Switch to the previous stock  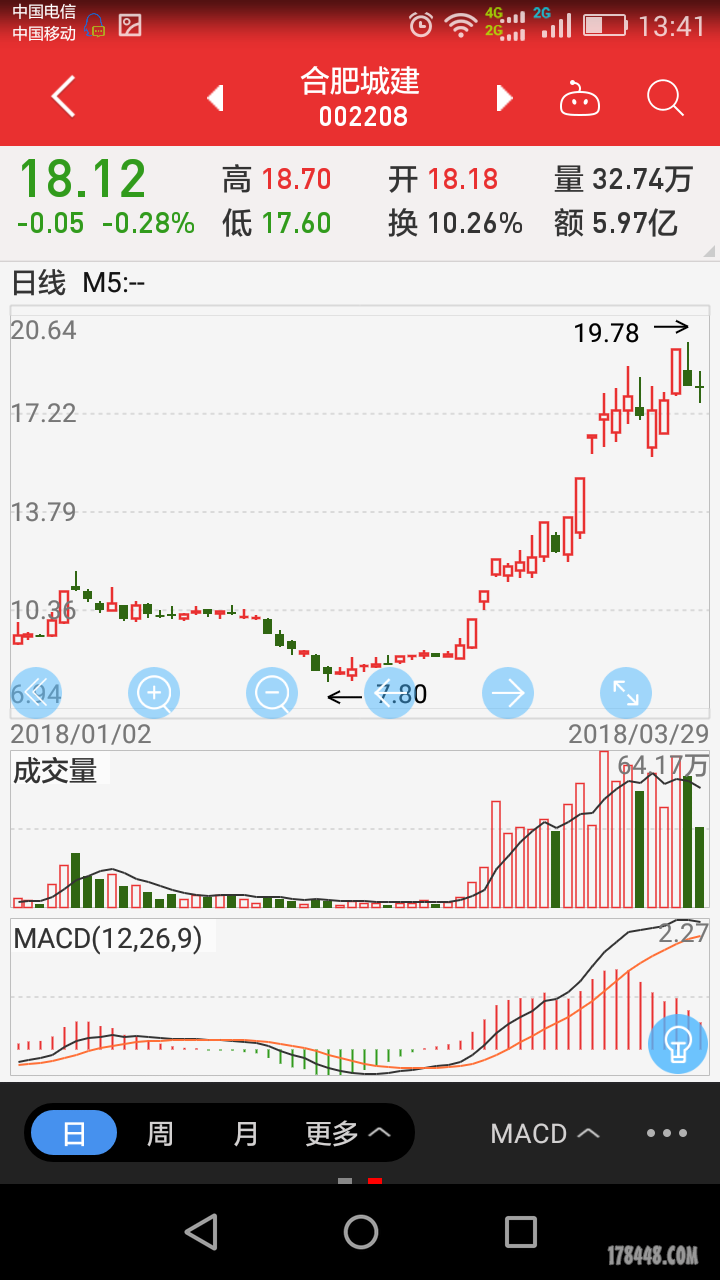coord(215,98)
